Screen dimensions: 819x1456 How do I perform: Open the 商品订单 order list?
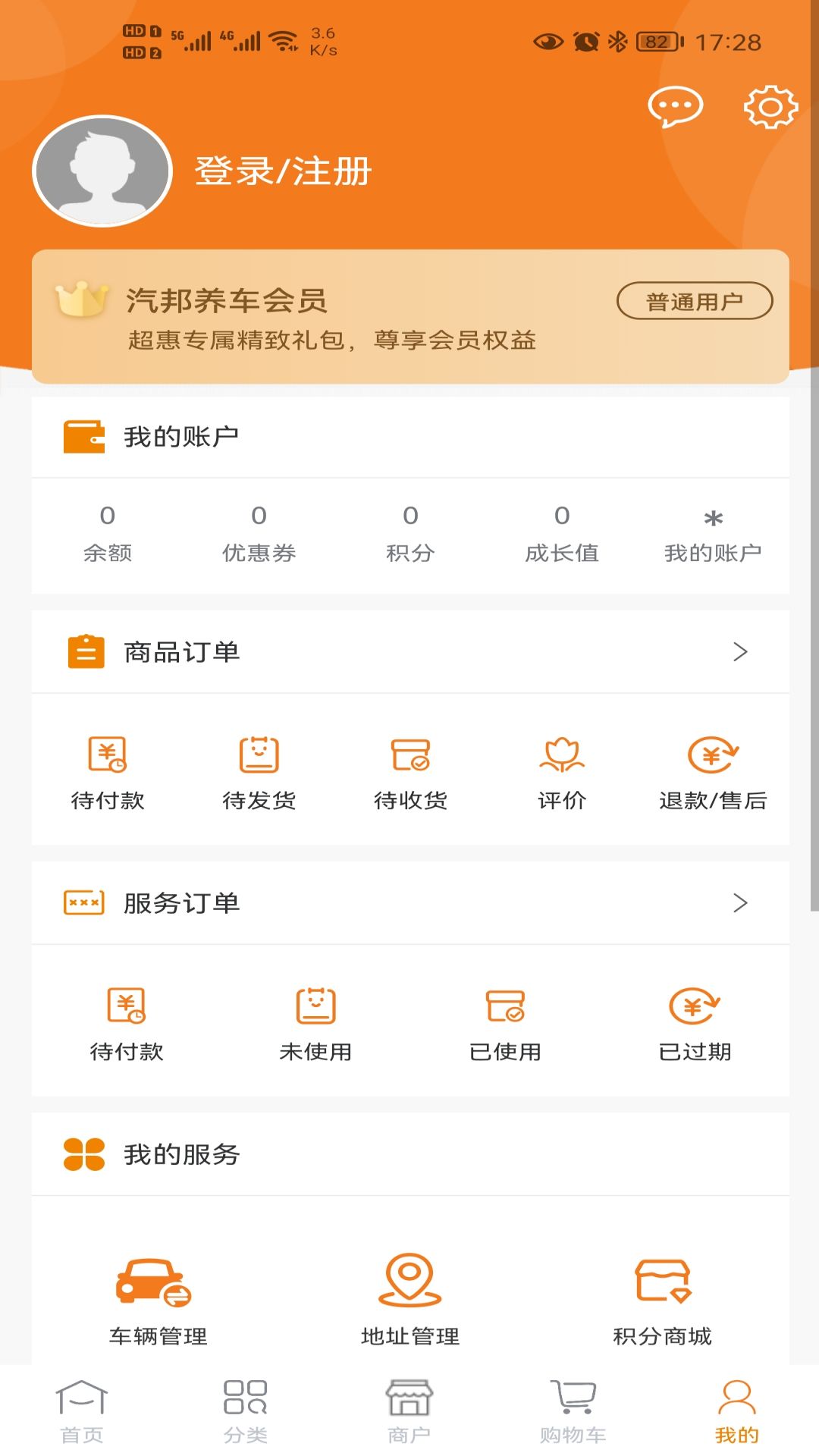coord(409,652)
